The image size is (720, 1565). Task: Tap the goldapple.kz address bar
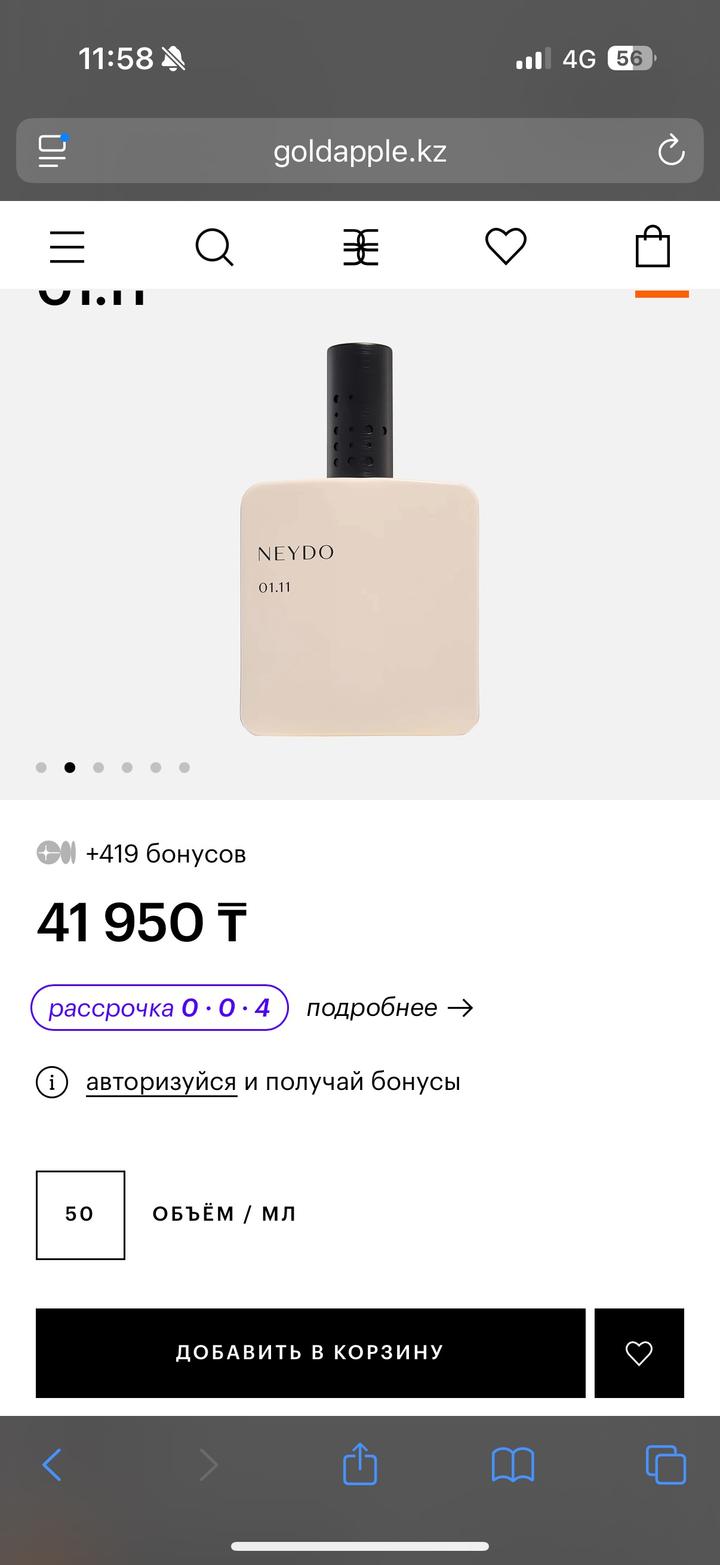(x=360, y=151)
